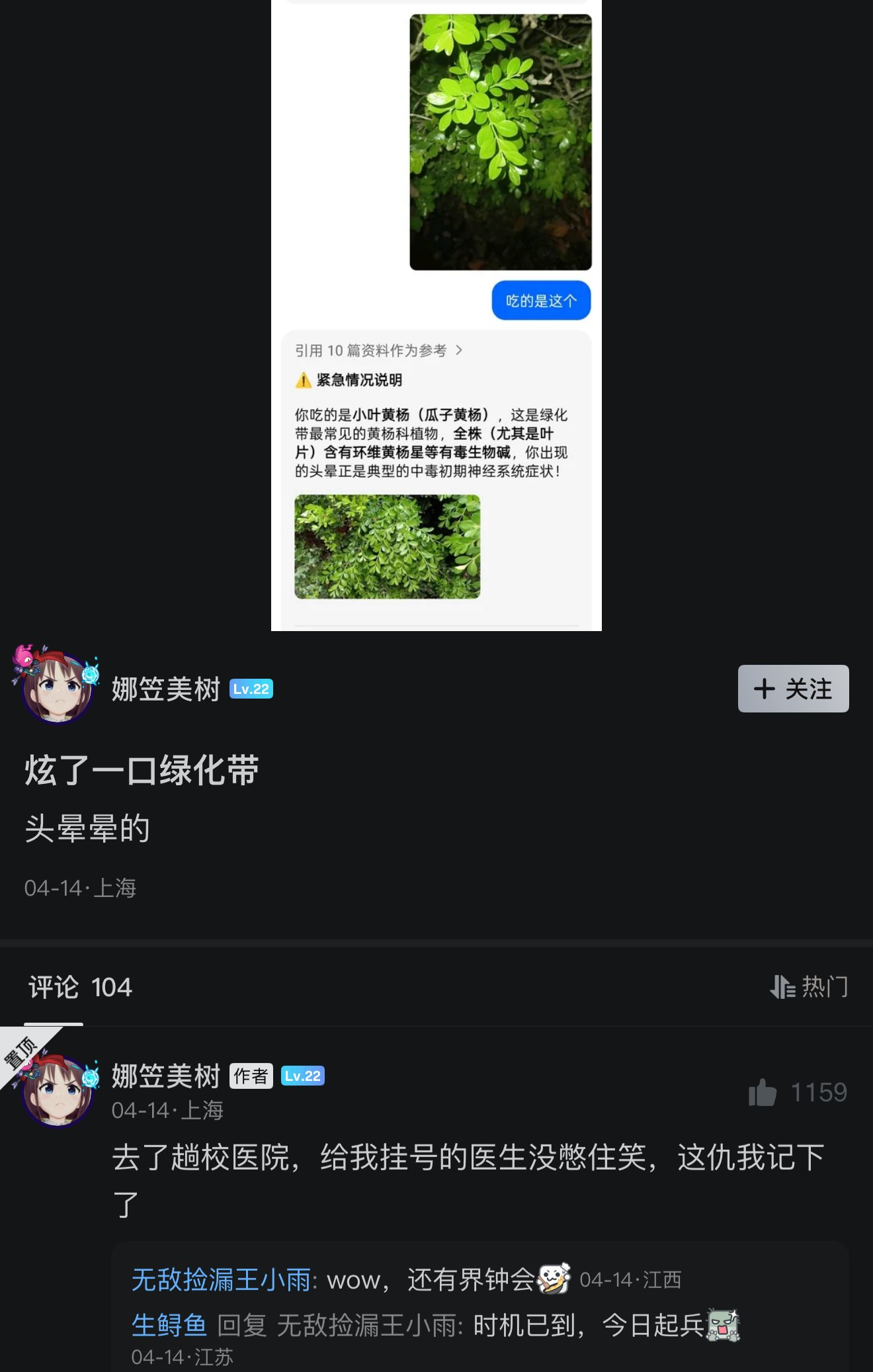
Task: Change comment sorting from 热门
Action: click(x=809, y=987)
